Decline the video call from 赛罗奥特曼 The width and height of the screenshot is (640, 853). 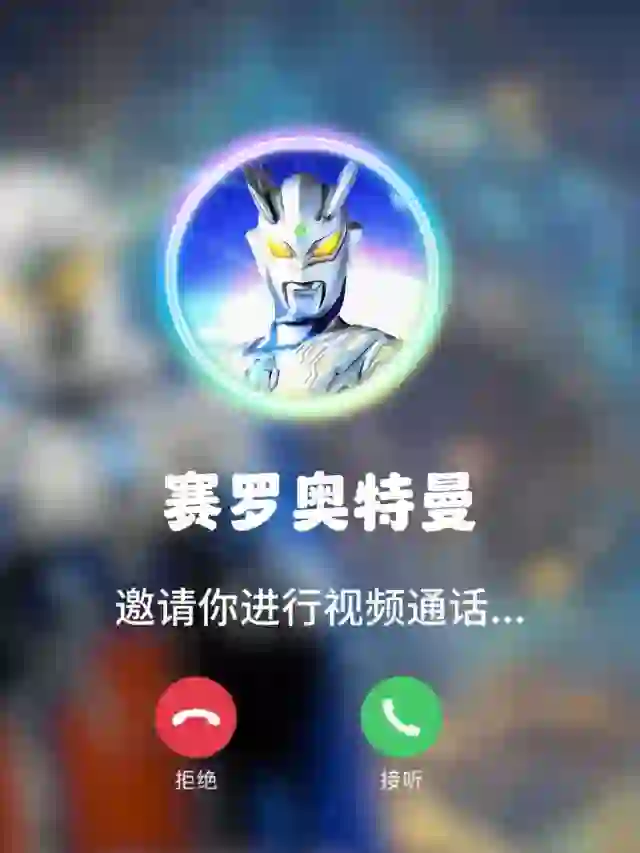[x=196, y=717]
